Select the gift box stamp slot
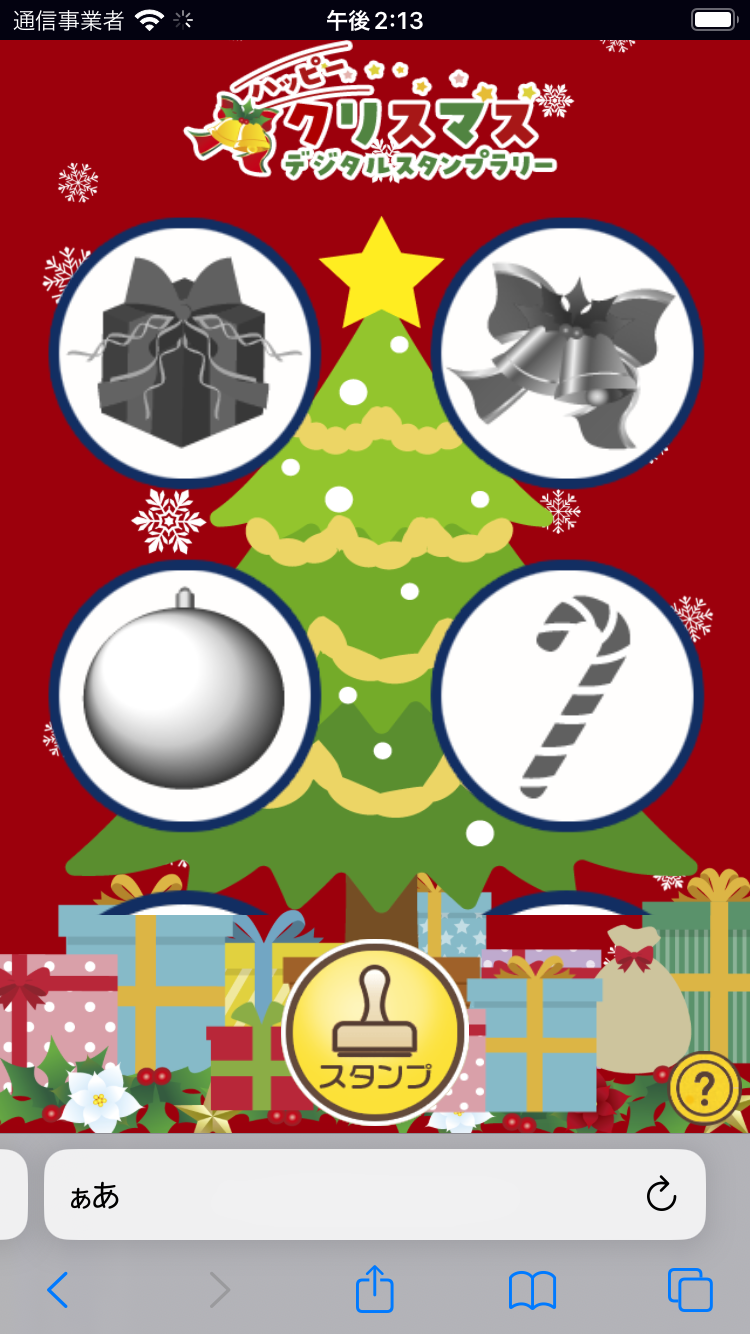The width and height of the screenshot is (750, 1334). 184,353
